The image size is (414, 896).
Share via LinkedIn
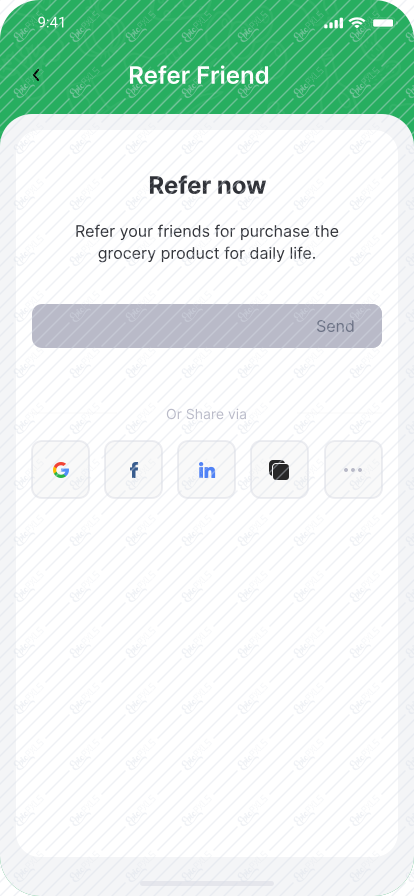pos(206,470)
